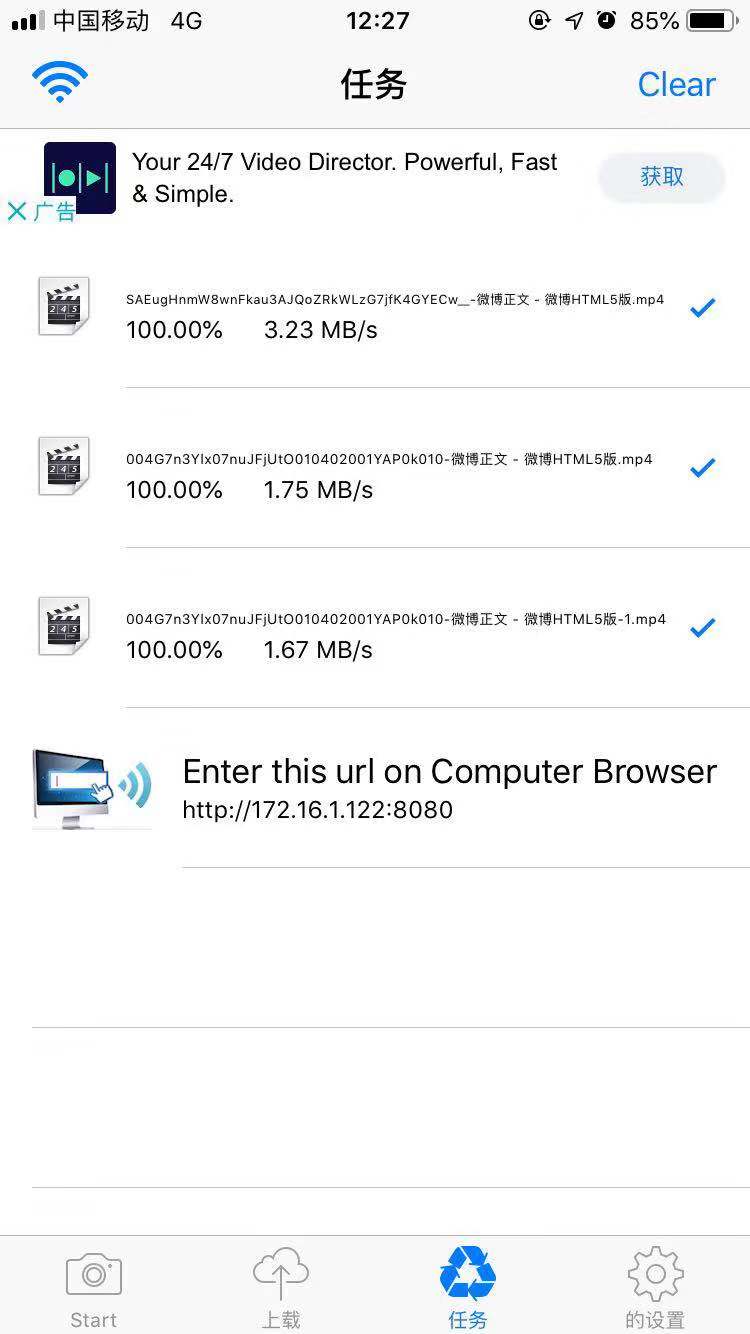Open the video ad app icon

coord(78,177)
